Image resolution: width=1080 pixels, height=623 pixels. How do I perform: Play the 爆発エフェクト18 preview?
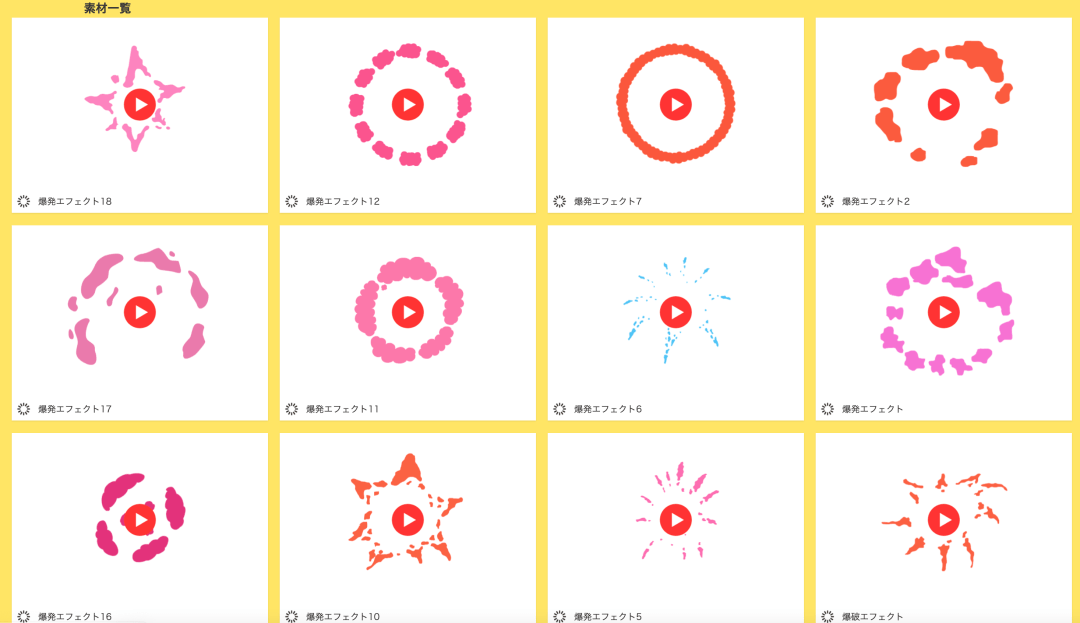140,104
